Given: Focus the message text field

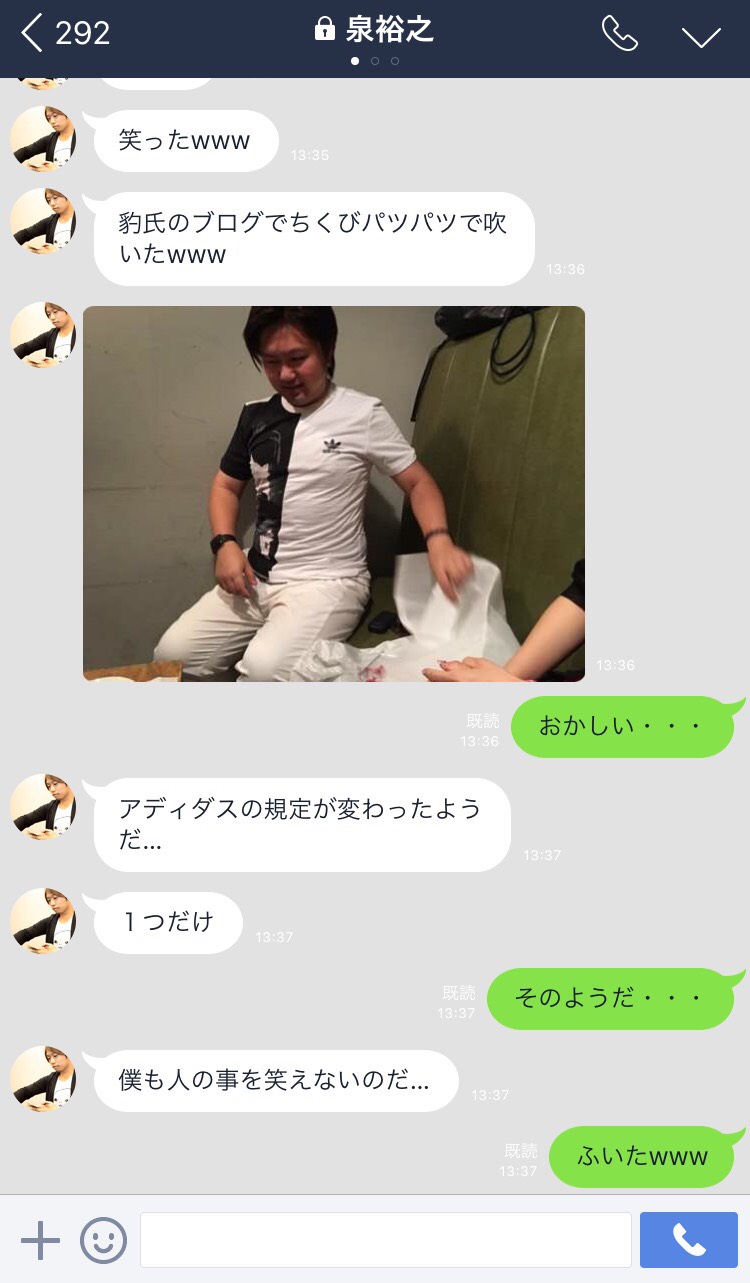Looking at the screenshot, I should click(385, 1240).
